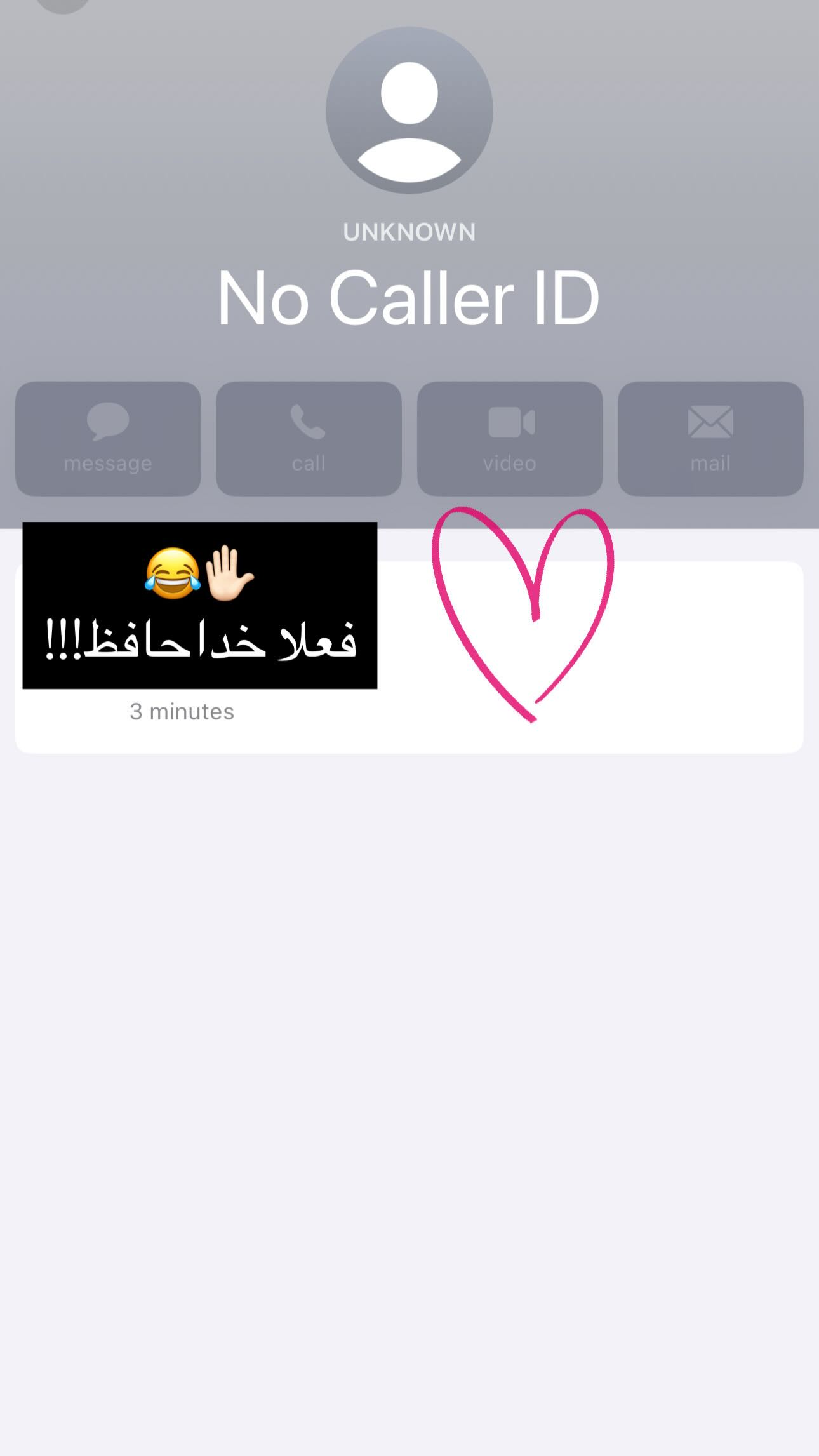Start a video call
This screenshot has height=1456, width=819.
click(510, 438)
